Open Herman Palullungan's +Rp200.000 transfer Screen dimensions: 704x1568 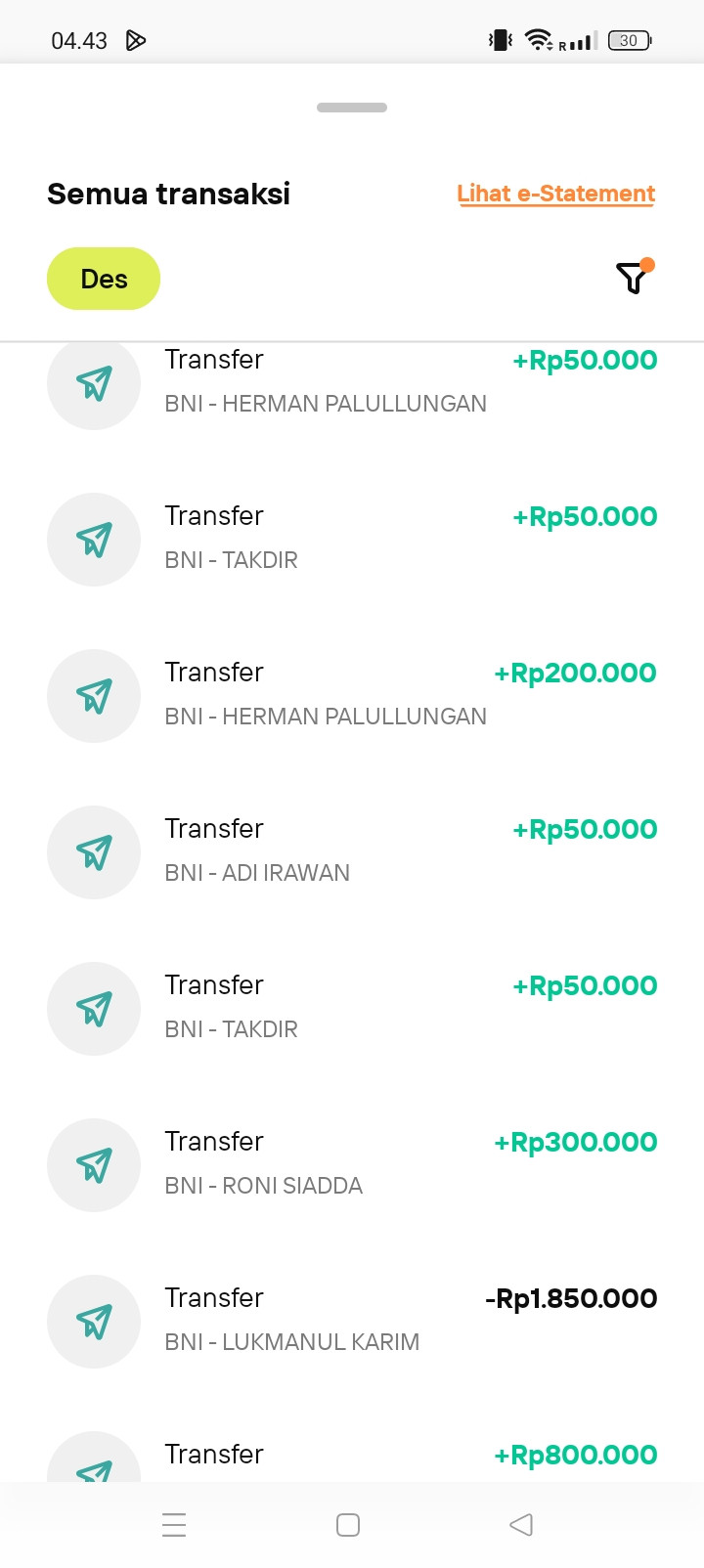click(x=352, y=694)
